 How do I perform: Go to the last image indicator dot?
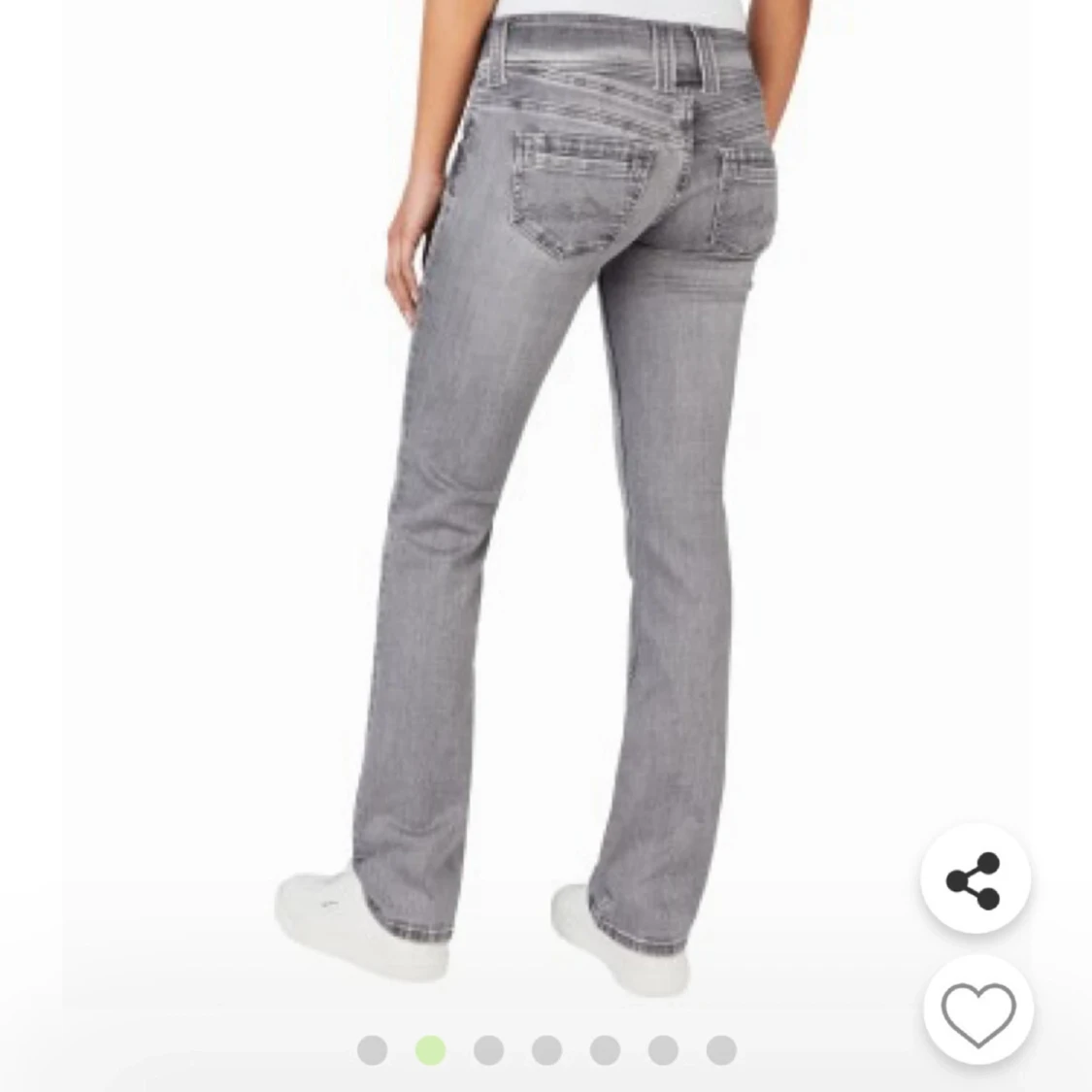[x=721, y=1050]
